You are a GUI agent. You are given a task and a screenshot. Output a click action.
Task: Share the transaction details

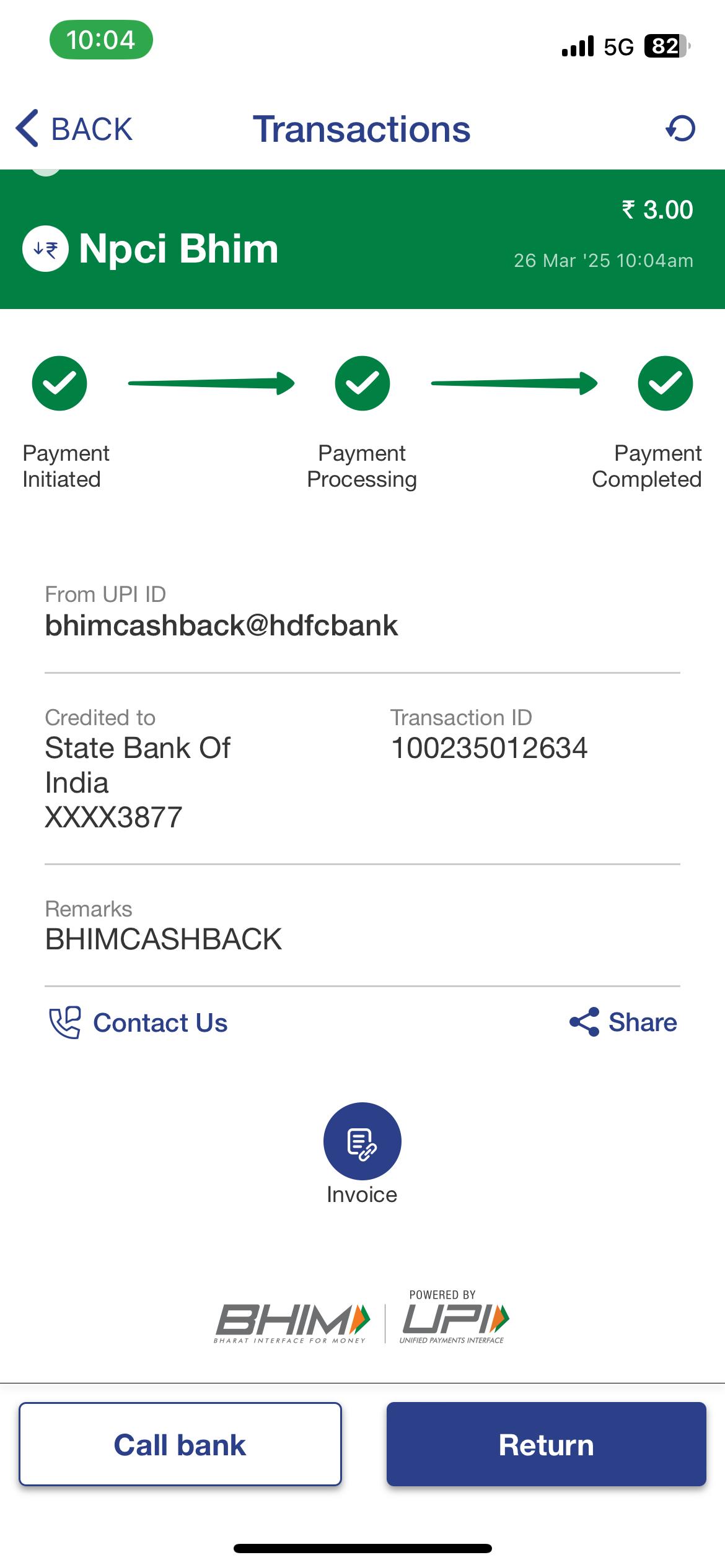pyautogui.click(x=623, y=1022)
